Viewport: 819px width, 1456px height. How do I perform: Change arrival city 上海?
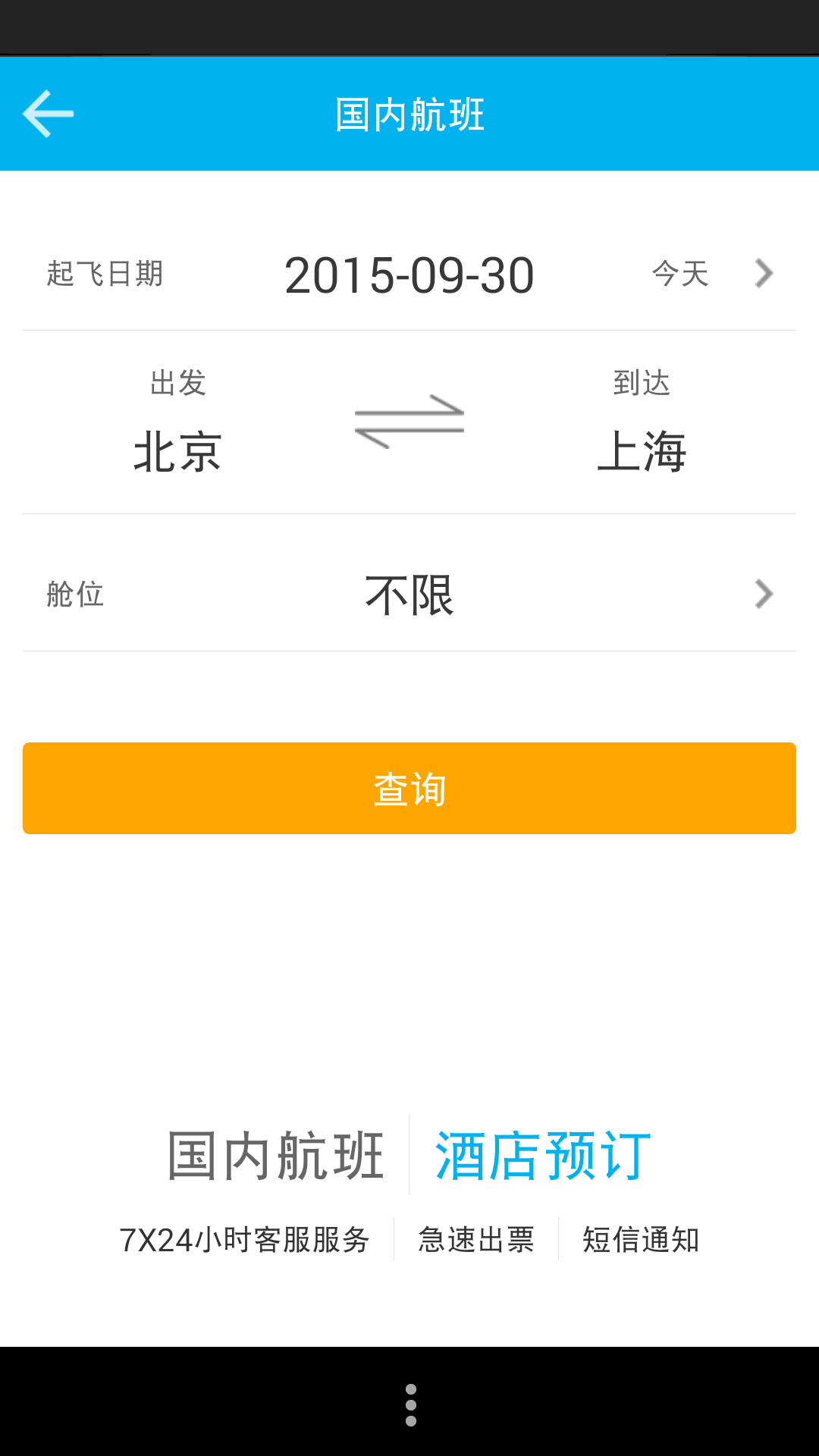tap(642, 450)
